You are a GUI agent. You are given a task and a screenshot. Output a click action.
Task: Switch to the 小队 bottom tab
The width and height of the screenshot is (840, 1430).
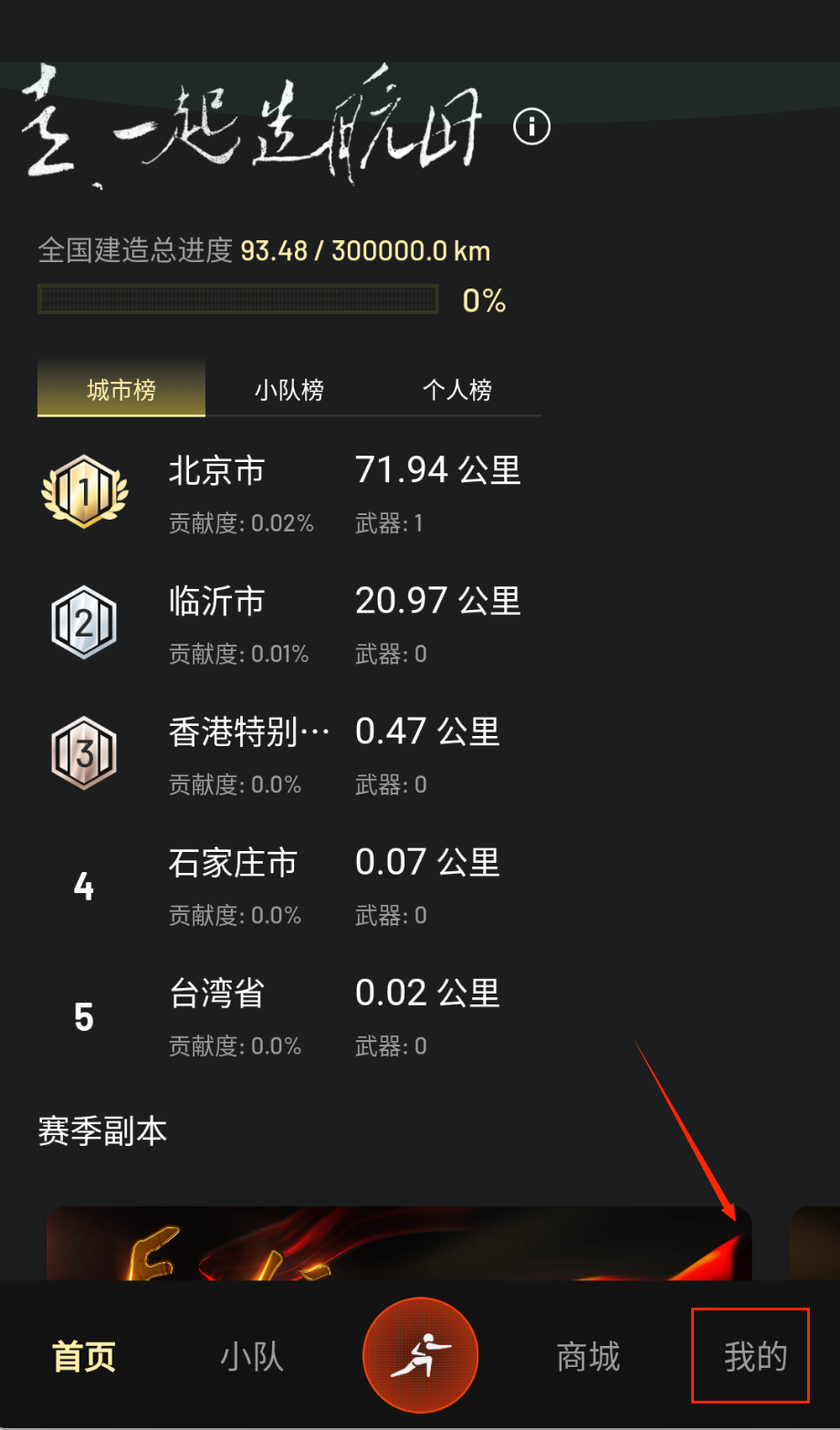(252, 1357)
